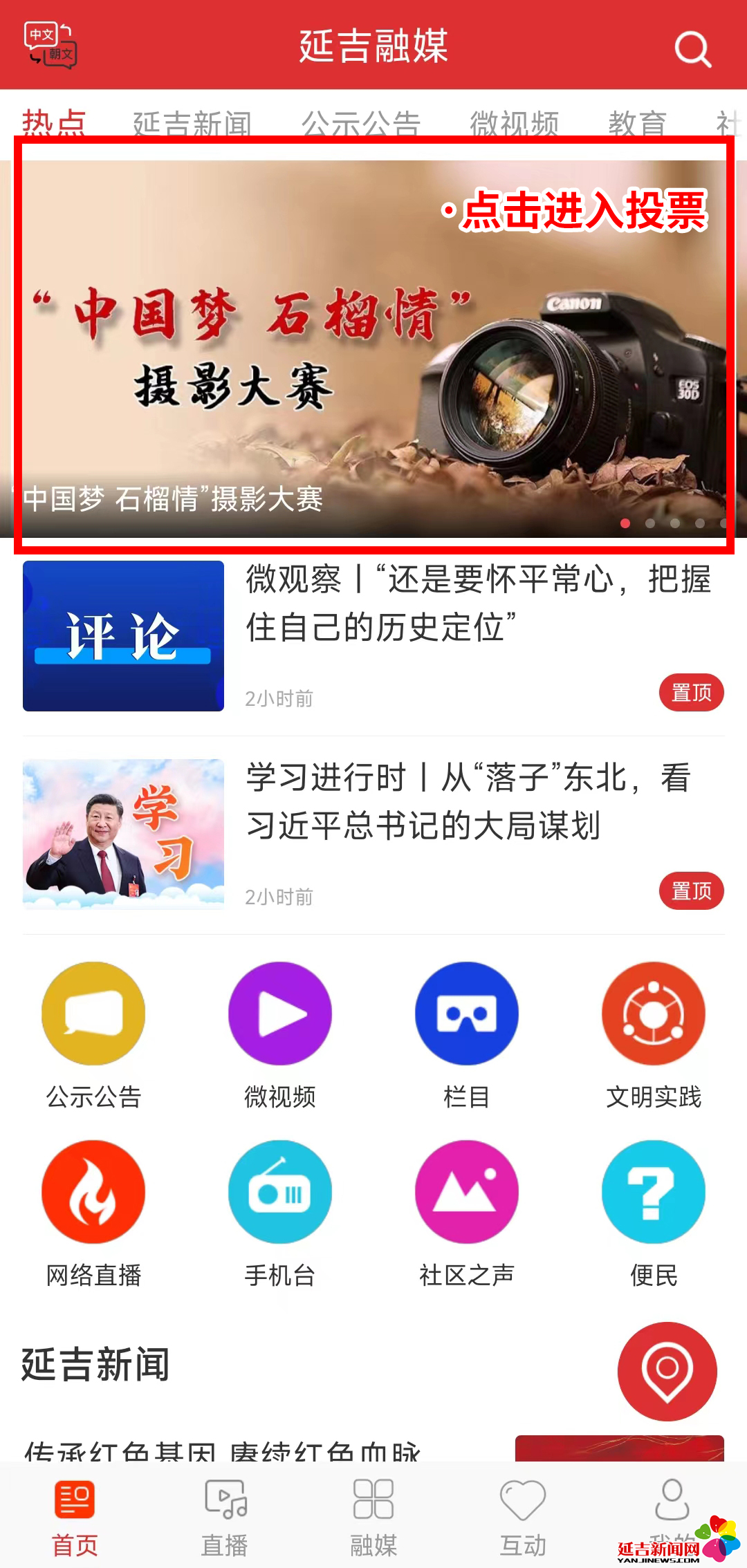
Task: Open the search icon
Action: click(x=692, y=49)
